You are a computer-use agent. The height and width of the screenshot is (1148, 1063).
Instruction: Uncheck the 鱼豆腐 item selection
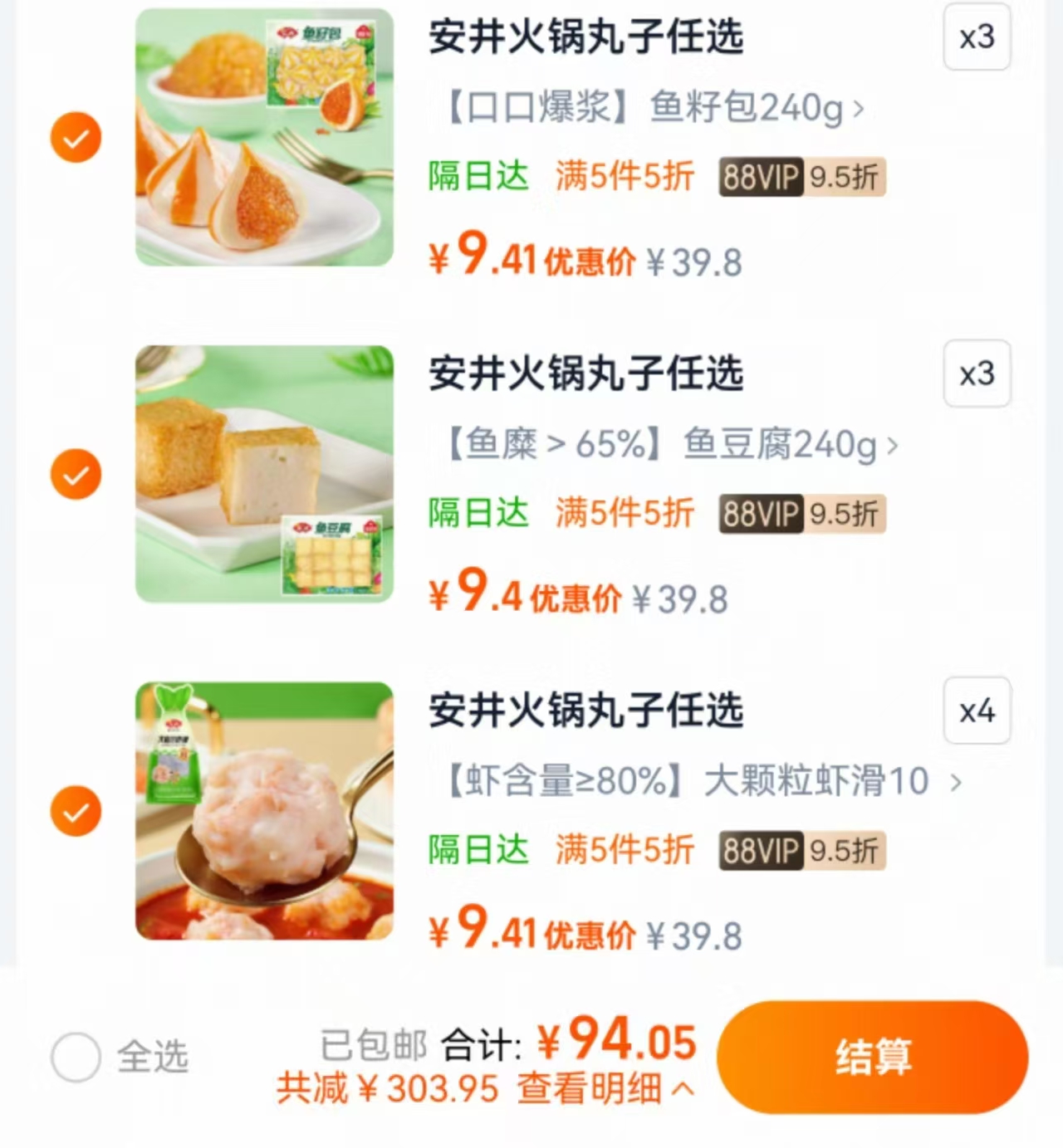pos(76,474)
